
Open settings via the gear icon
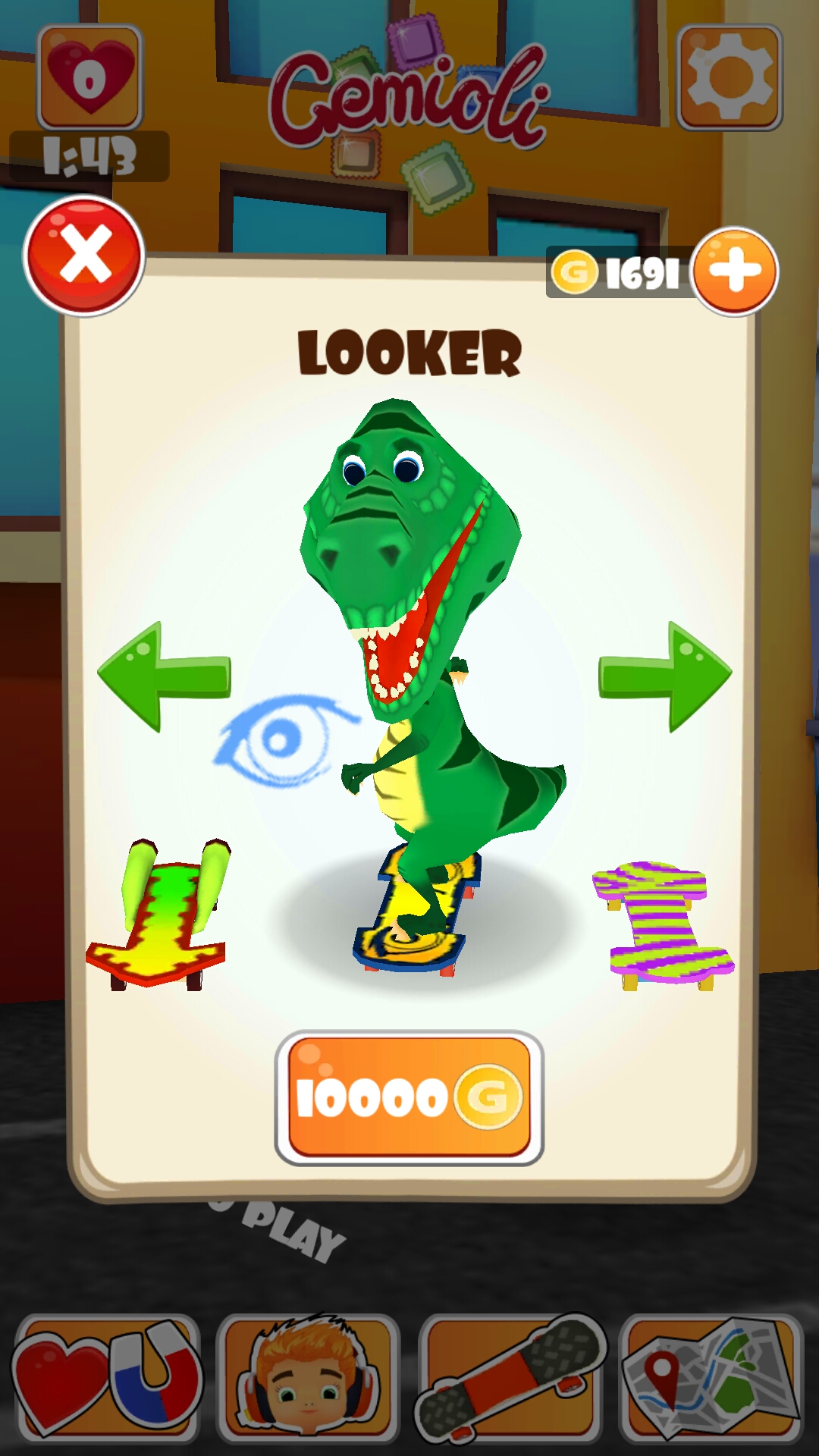pyautogui.click(x=729, y=77)
